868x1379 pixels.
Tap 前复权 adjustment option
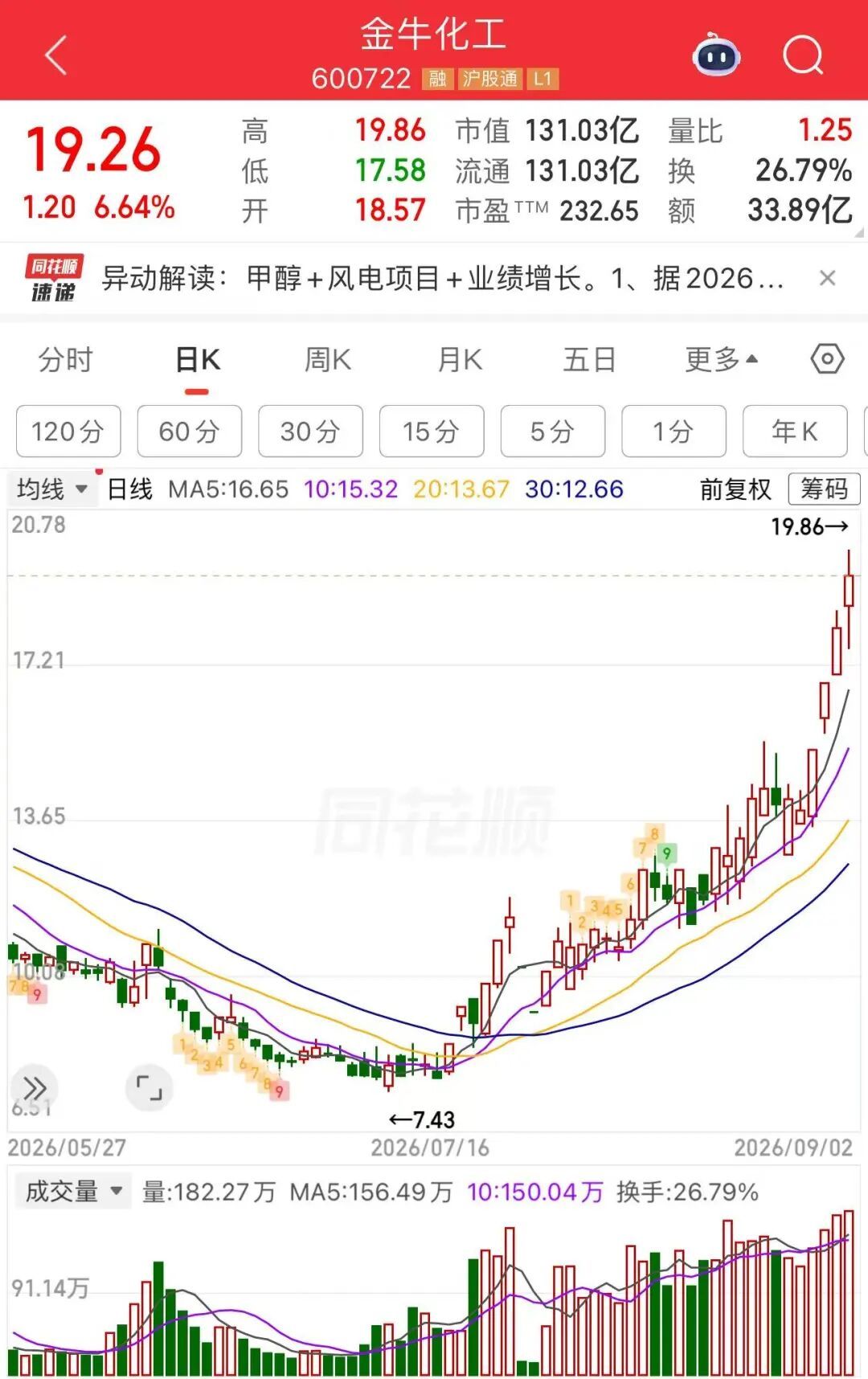click(x=735, y=489)
